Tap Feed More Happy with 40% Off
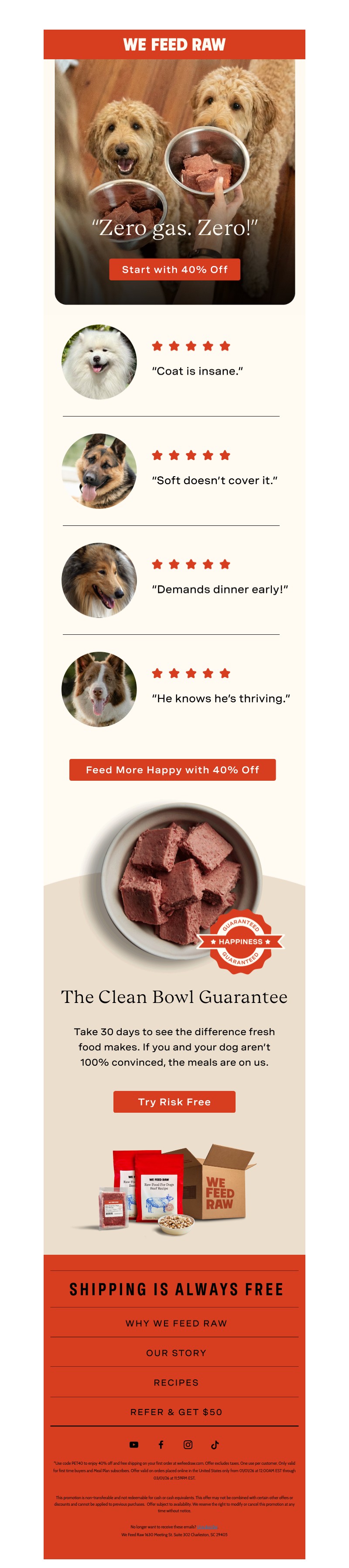The height and width of the screenshot is (1568, 349). pos(172,769)
